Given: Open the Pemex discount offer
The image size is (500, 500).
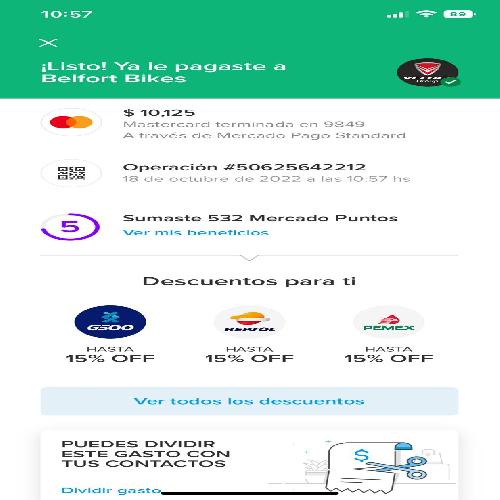Looking at the screenshot, I should coord(389,334).
